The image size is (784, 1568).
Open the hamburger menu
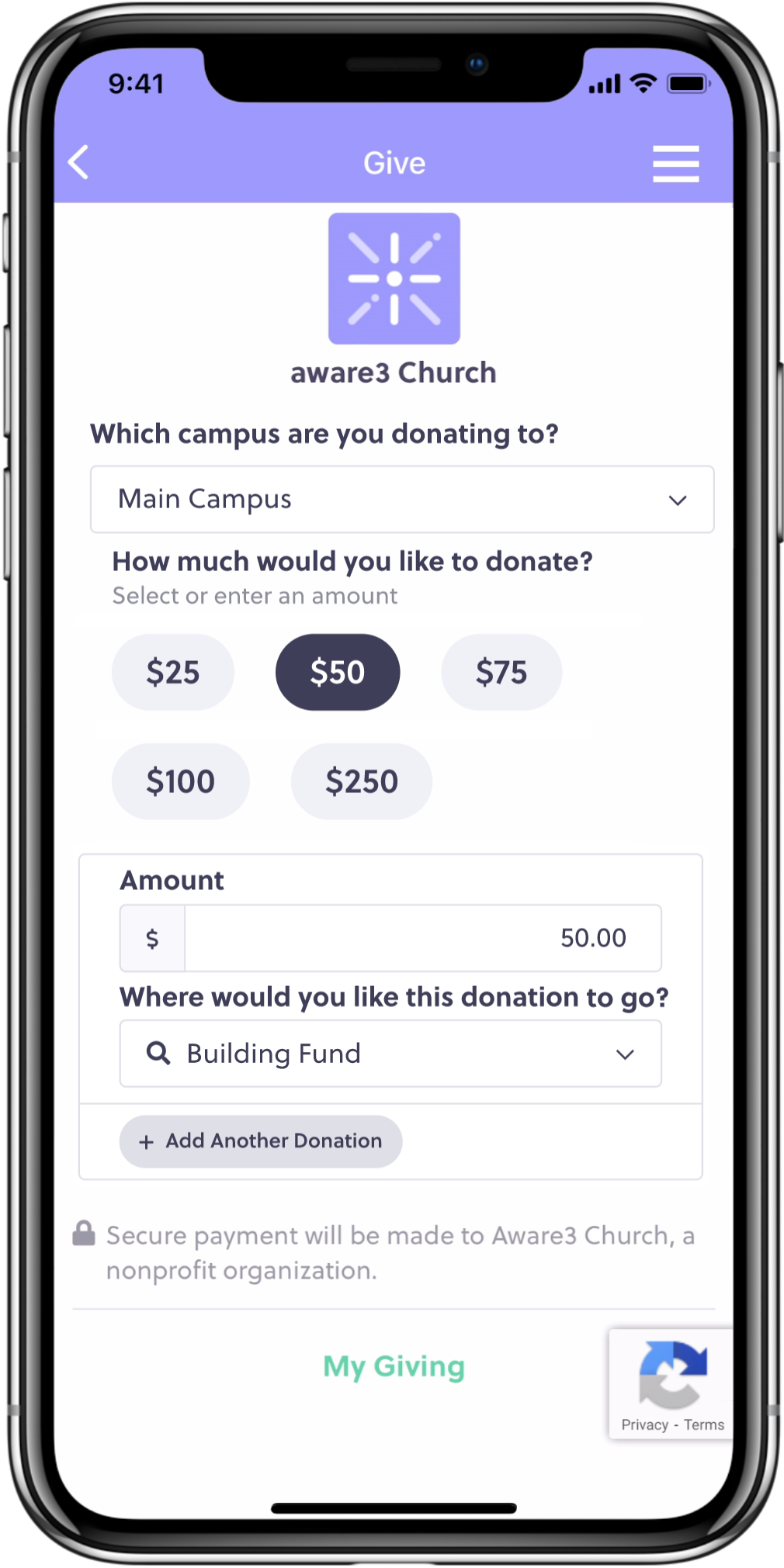click(x=675, y=164)
